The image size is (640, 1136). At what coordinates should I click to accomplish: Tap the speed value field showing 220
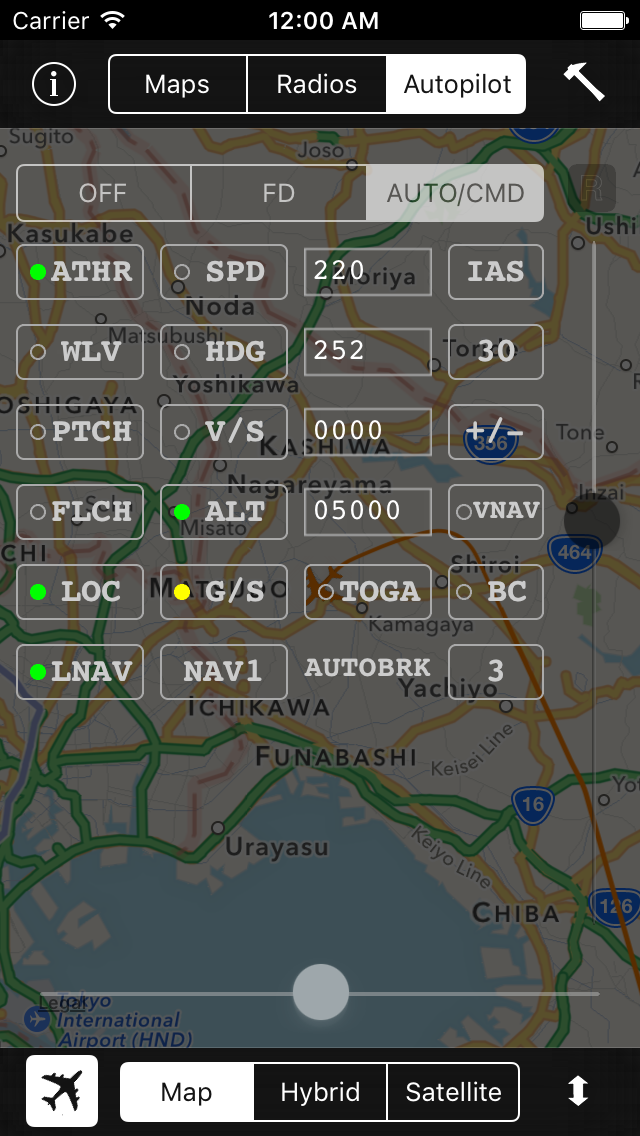[x=368, y=272]
